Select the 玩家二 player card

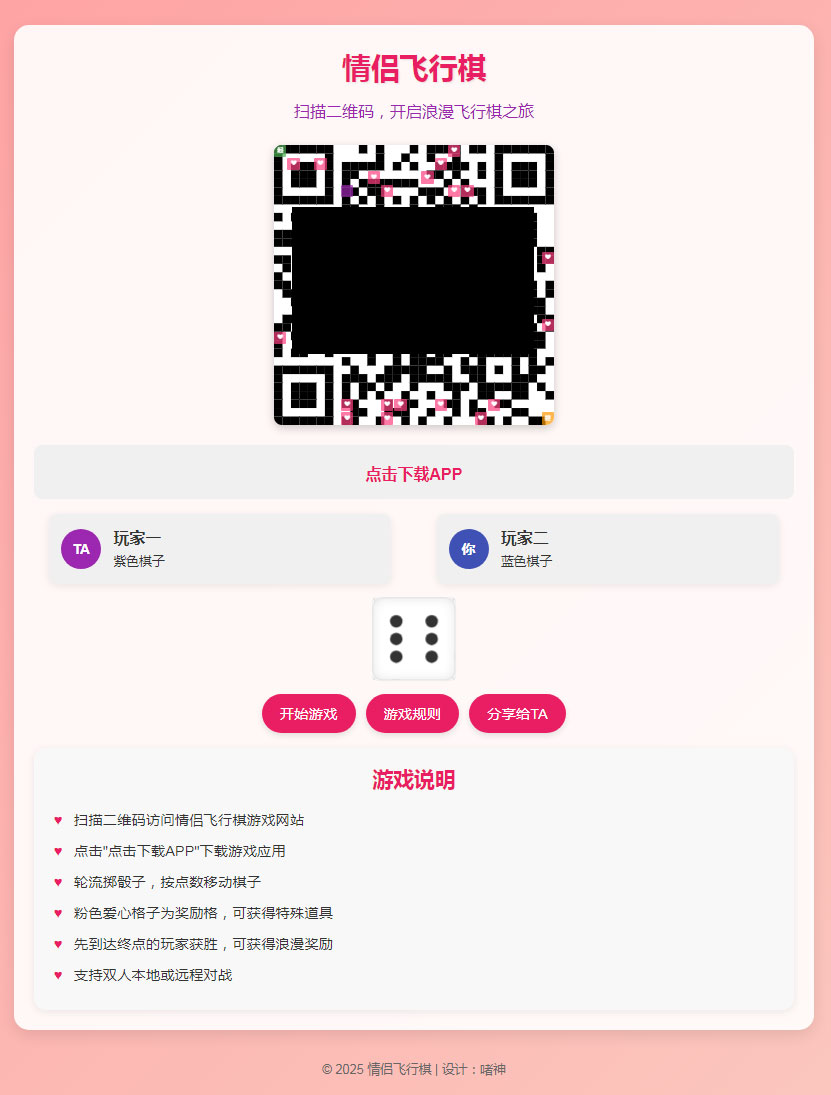coord(607,549)
